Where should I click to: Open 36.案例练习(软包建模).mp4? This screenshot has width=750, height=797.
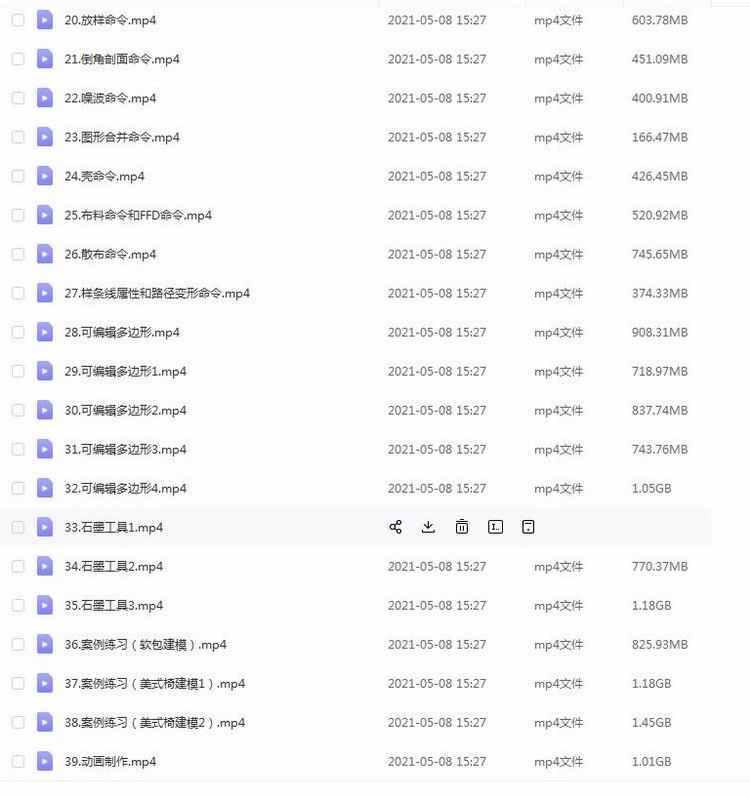[x=145, y=644]
